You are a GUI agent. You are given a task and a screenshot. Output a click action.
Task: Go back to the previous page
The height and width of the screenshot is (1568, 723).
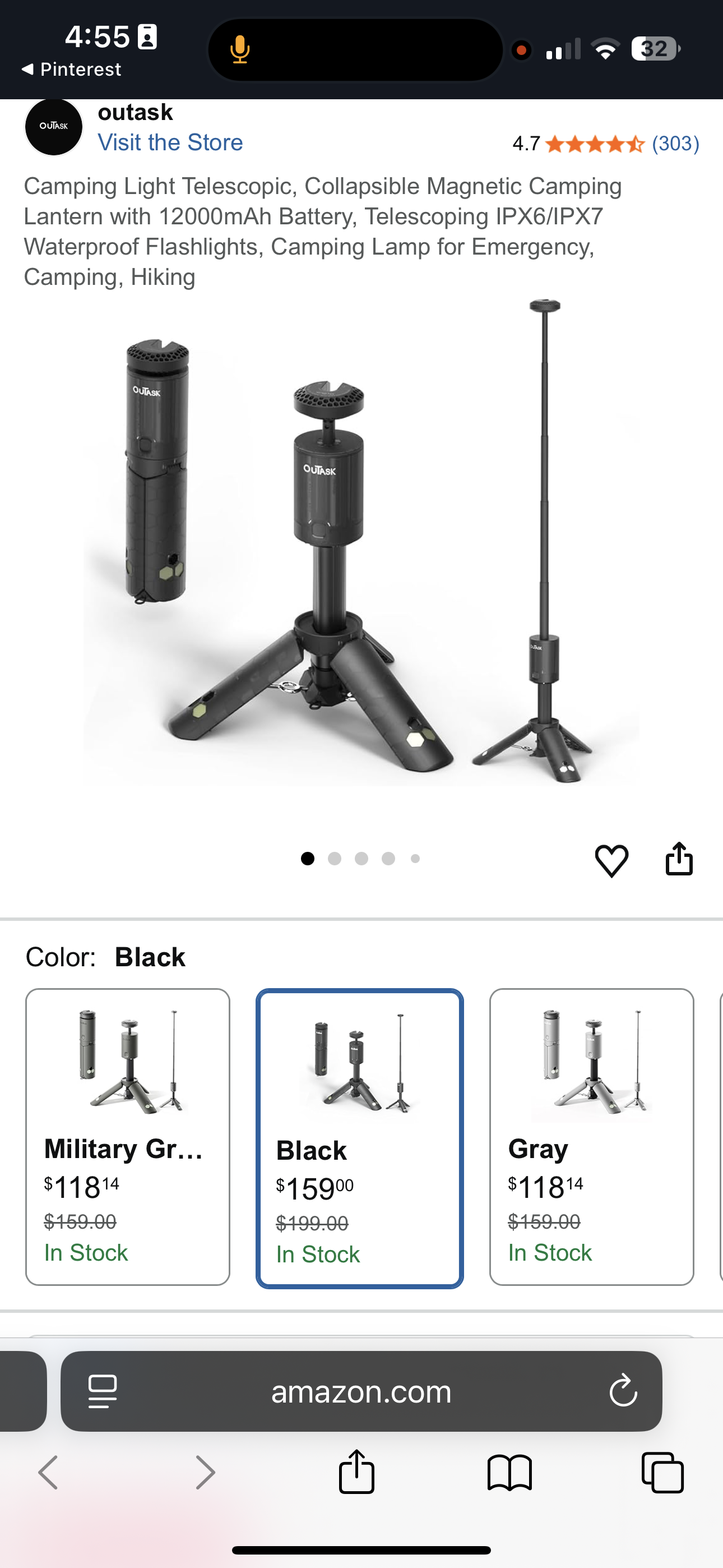49,1473
